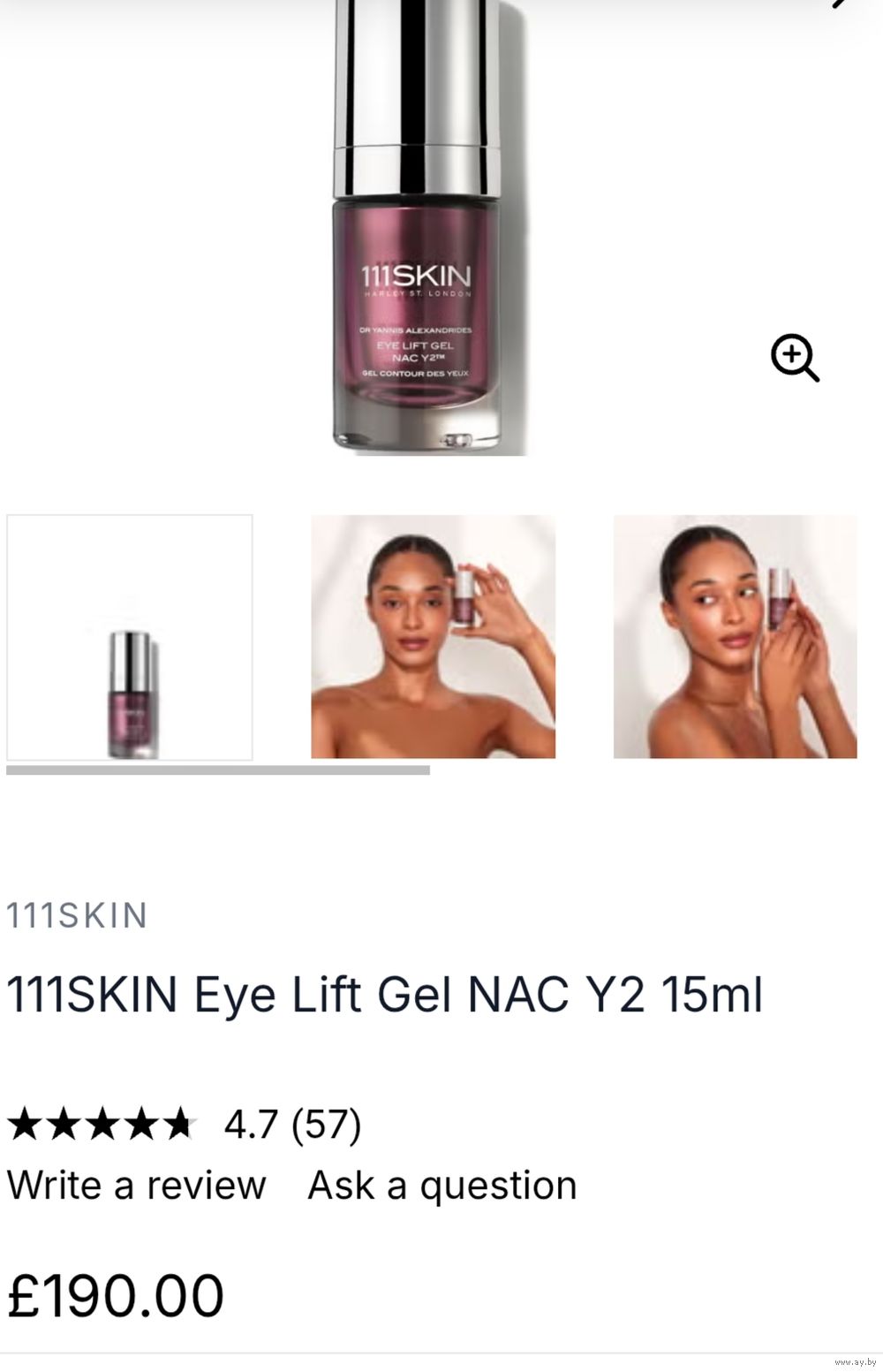Zoom into the product image
The width and height of the screenshot is (883, 1372).
[795, 358]
